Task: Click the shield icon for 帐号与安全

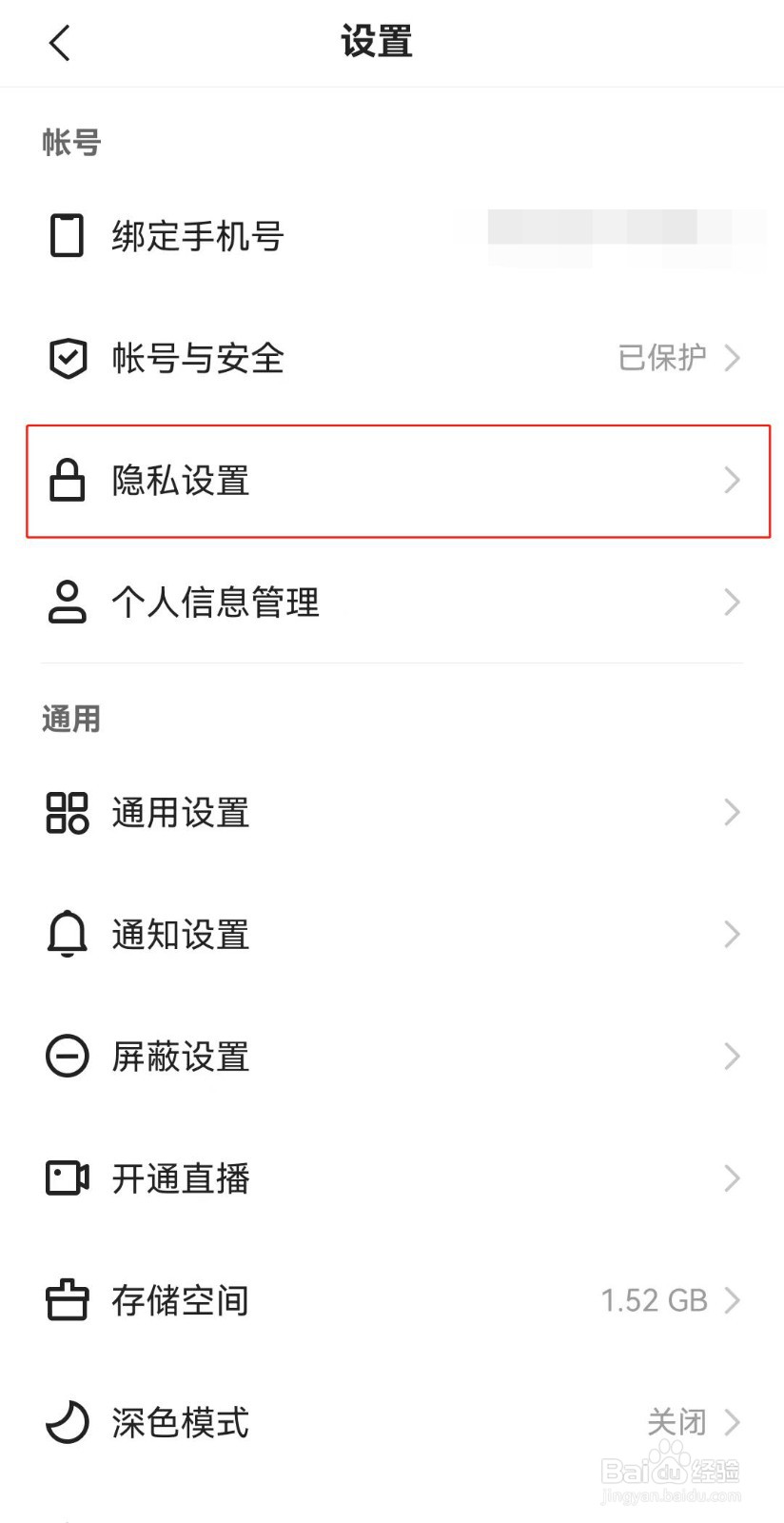Action: point(66,359)
